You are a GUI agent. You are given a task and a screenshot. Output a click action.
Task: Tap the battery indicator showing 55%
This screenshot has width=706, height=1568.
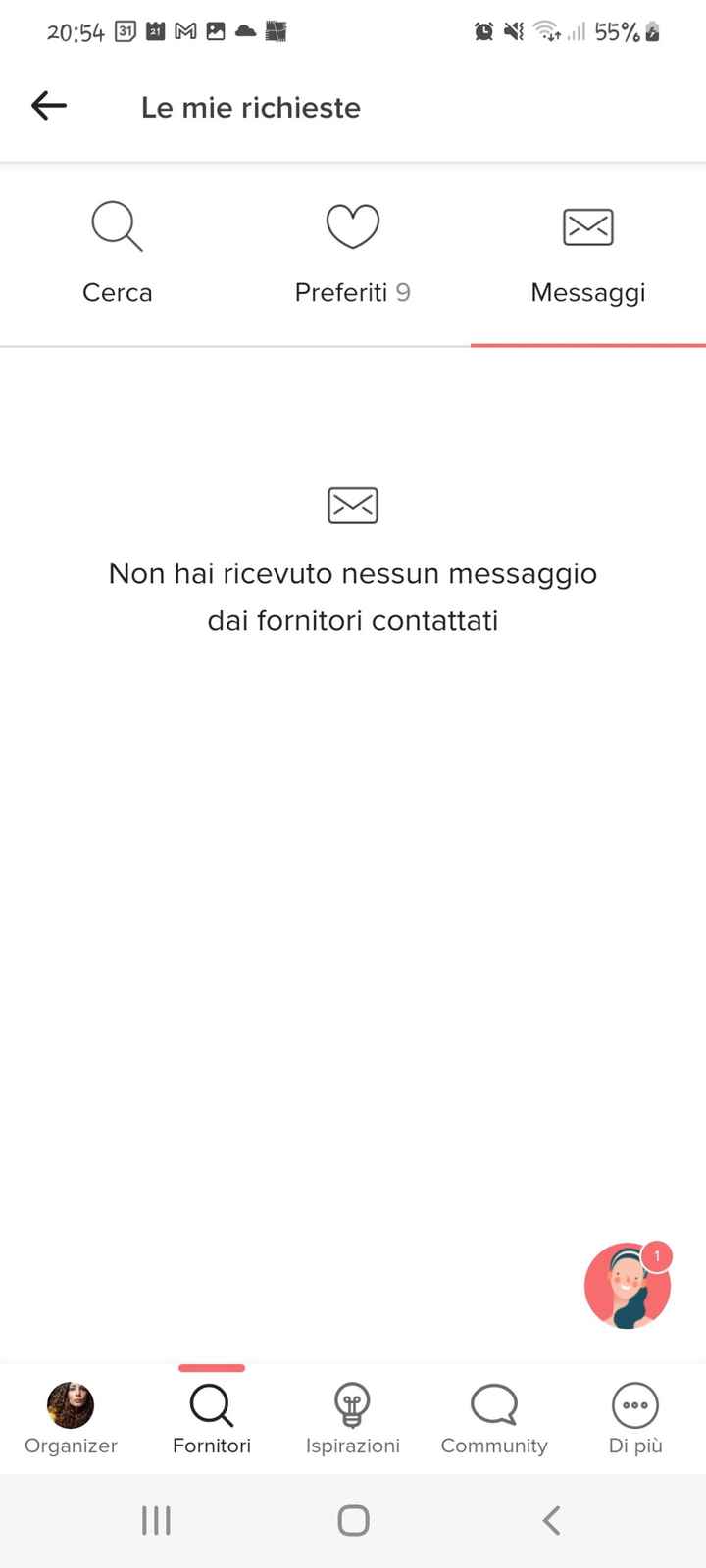coord(619,32)
